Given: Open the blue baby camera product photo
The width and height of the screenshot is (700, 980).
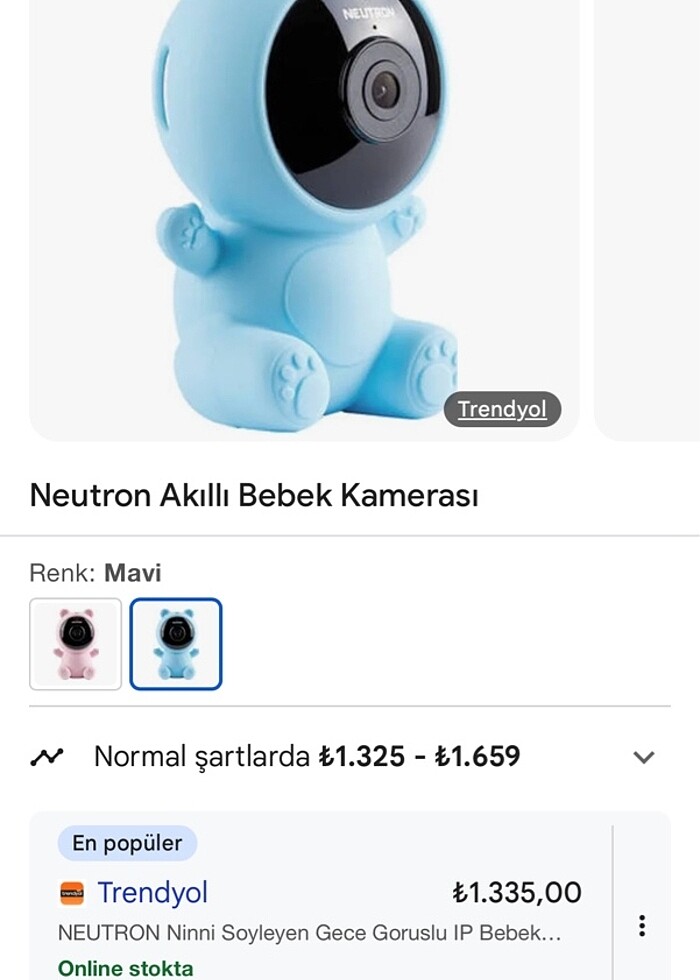Looking at the screenshot, I should click(305, 210).
